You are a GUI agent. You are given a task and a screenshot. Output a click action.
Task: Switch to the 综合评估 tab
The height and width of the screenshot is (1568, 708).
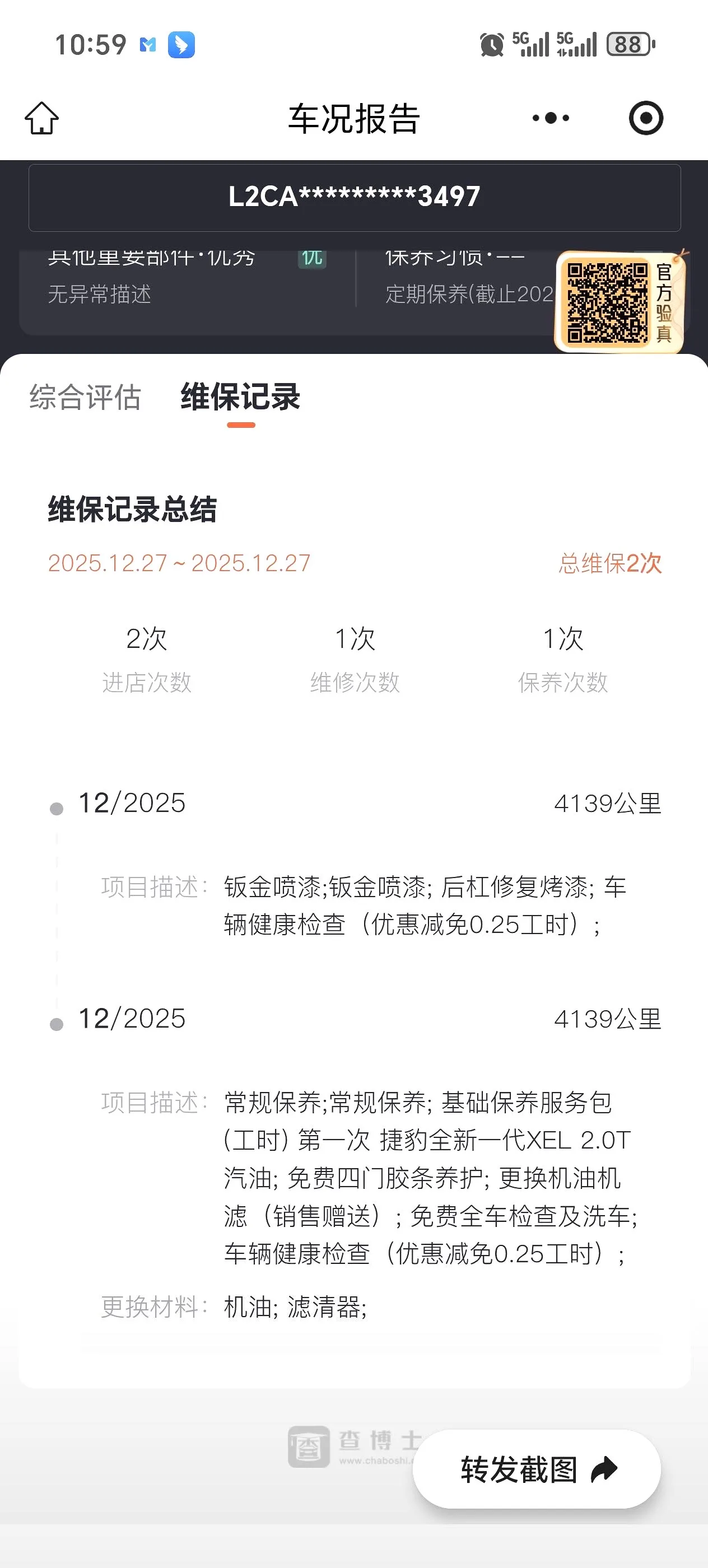pos(85,398)
